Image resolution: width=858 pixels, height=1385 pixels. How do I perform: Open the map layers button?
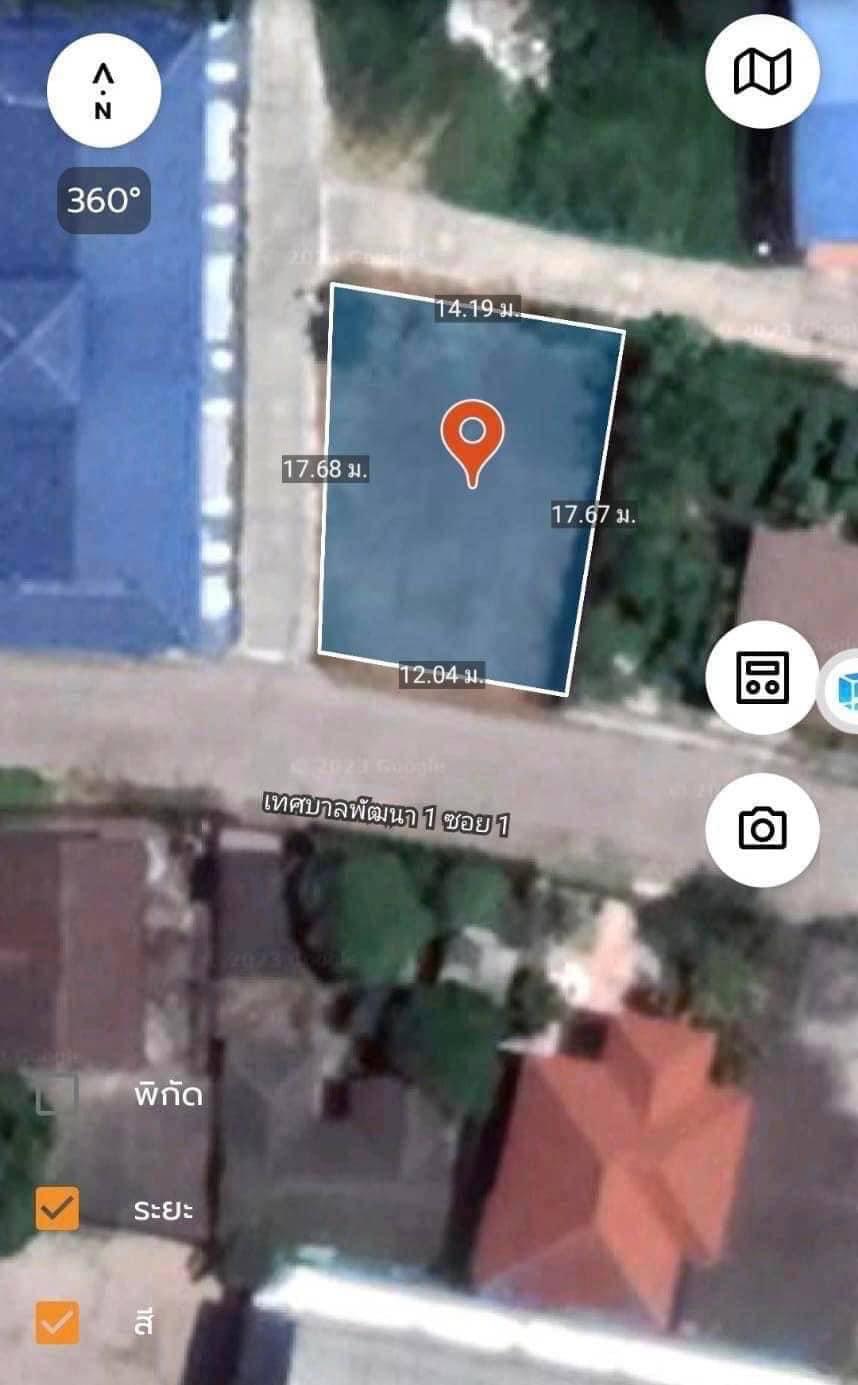pyautogui.click(x=762, y=71)
